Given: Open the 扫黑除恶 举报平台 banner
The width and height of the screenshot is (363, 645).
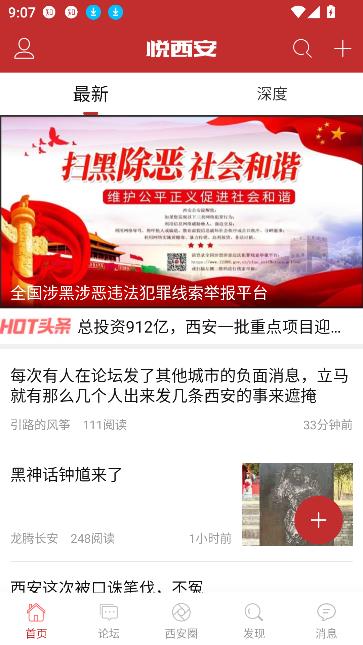Looking at the screenshot, I should [x=182, y=211].
